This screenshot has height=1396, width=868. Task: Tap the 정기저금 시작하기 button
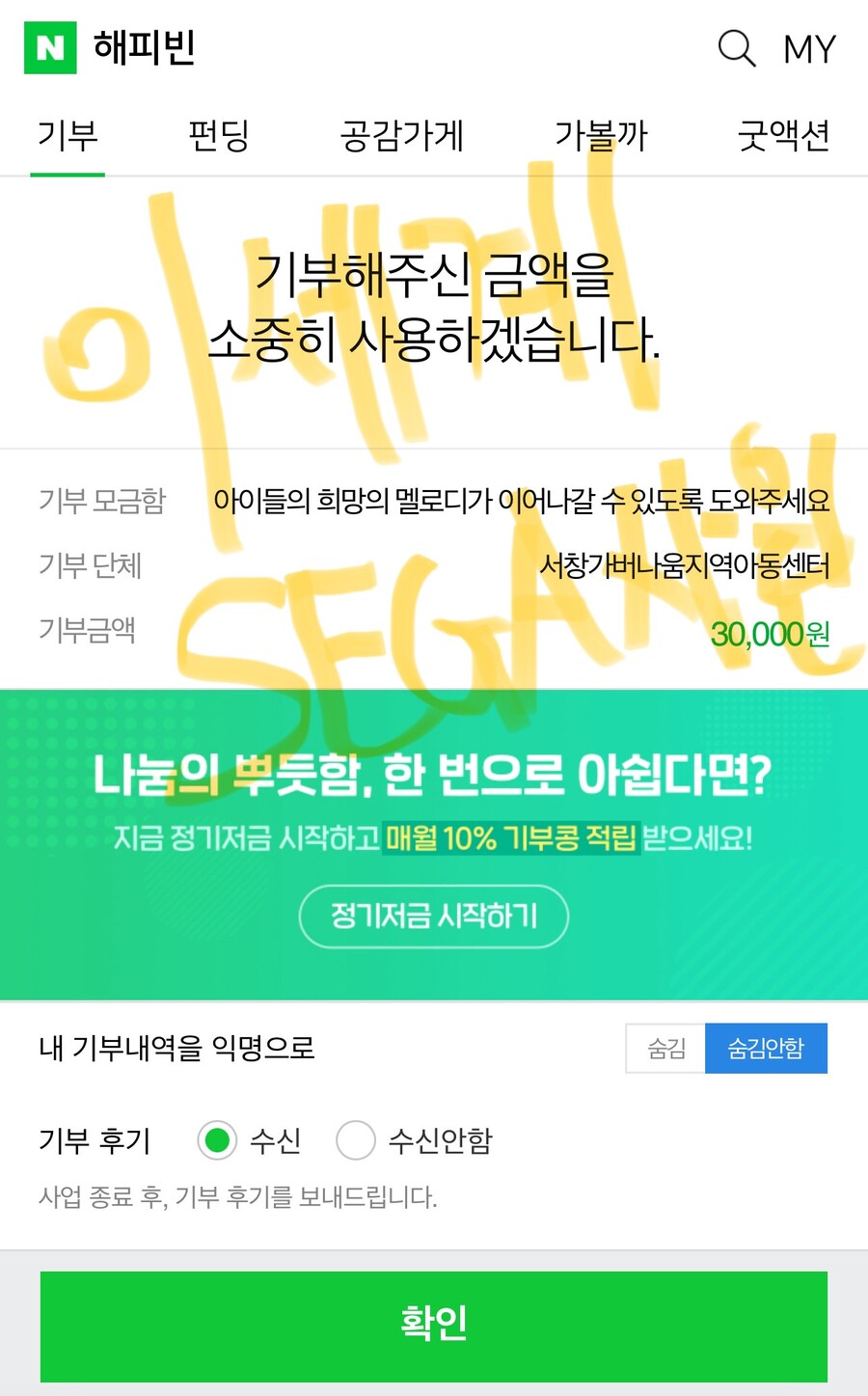pyautogui.click(x=434, y=916)
